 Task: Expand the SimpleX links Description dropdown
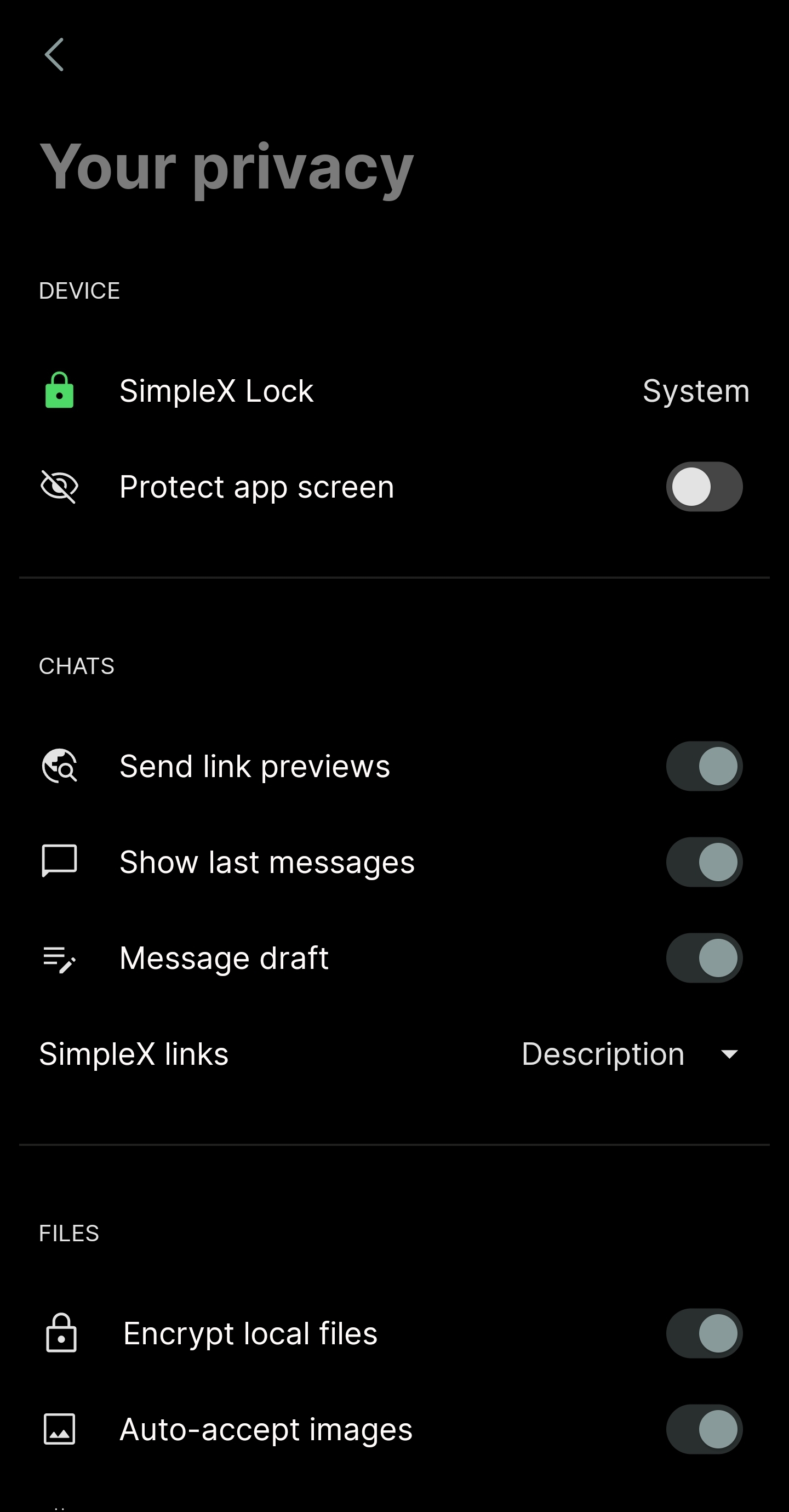(x=631, y=1054)
